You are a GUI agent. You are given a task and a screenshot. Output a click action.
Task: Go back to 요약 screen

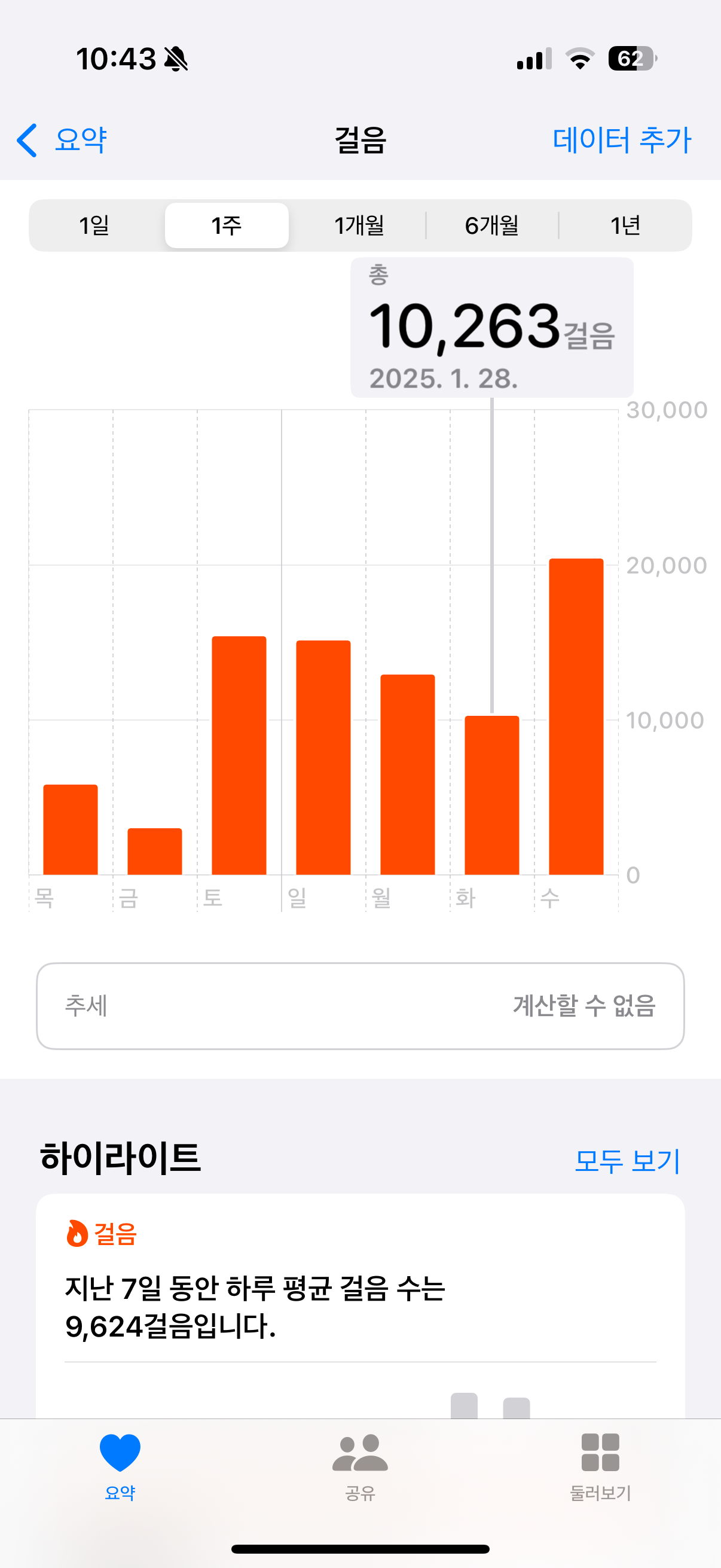click(x=62, y=140)
